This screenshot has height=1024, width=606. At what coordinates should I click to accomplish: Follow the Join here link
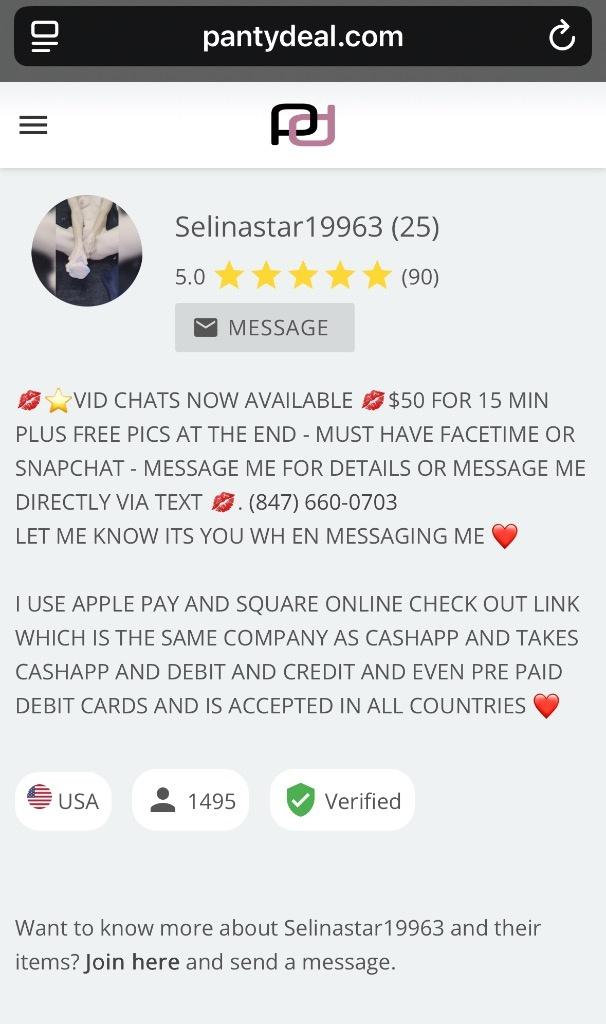click(132, 962)
